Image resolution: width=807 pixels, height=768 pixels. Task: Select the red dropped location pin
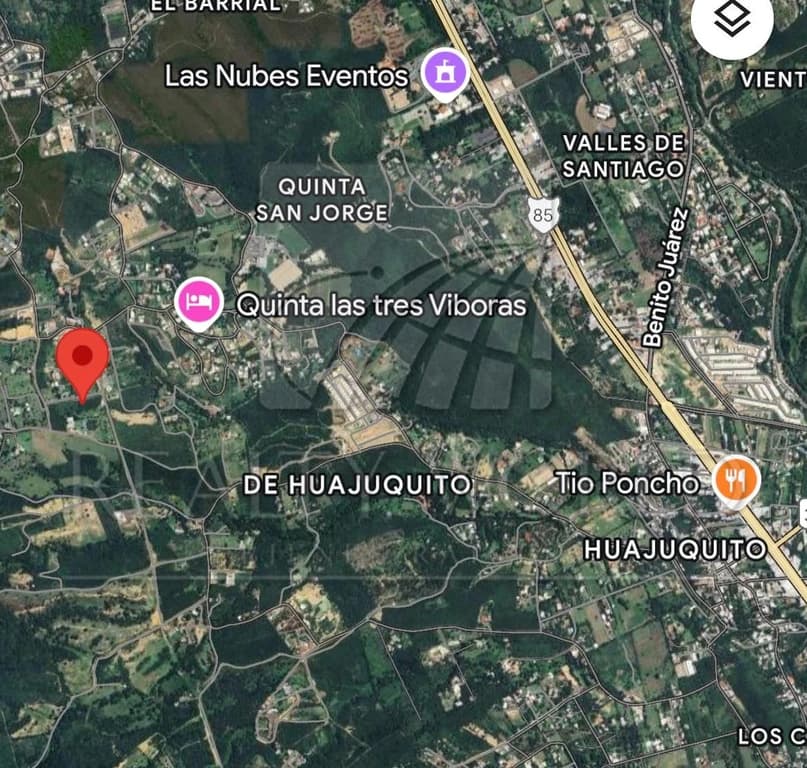click(82, 359)
